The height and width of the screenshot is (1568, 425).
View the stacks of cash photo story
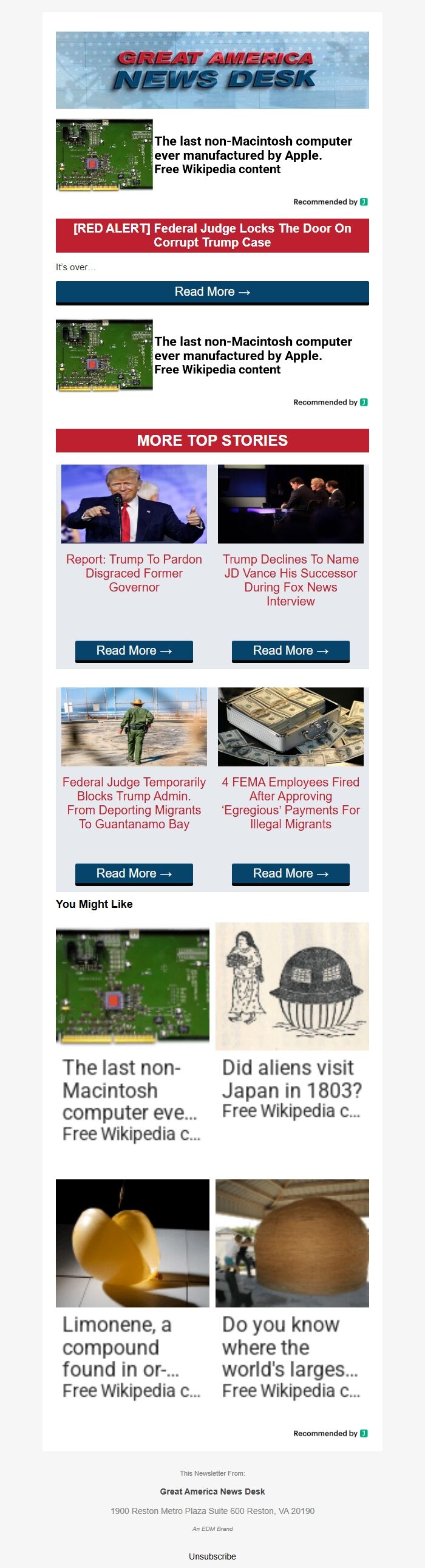click(x=290, y=727)
